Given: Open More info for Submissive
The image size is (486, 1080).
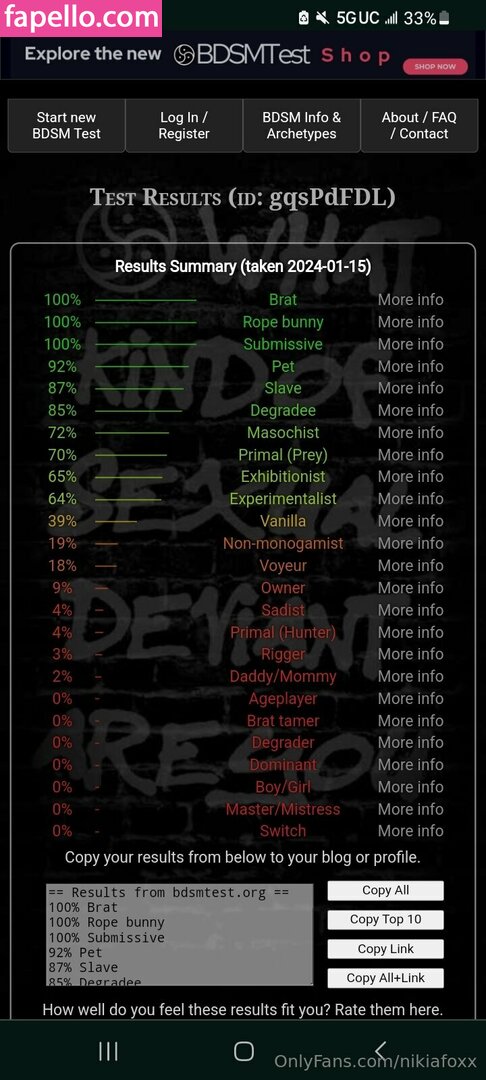Looking at the screenshot, I should (410, 344).
